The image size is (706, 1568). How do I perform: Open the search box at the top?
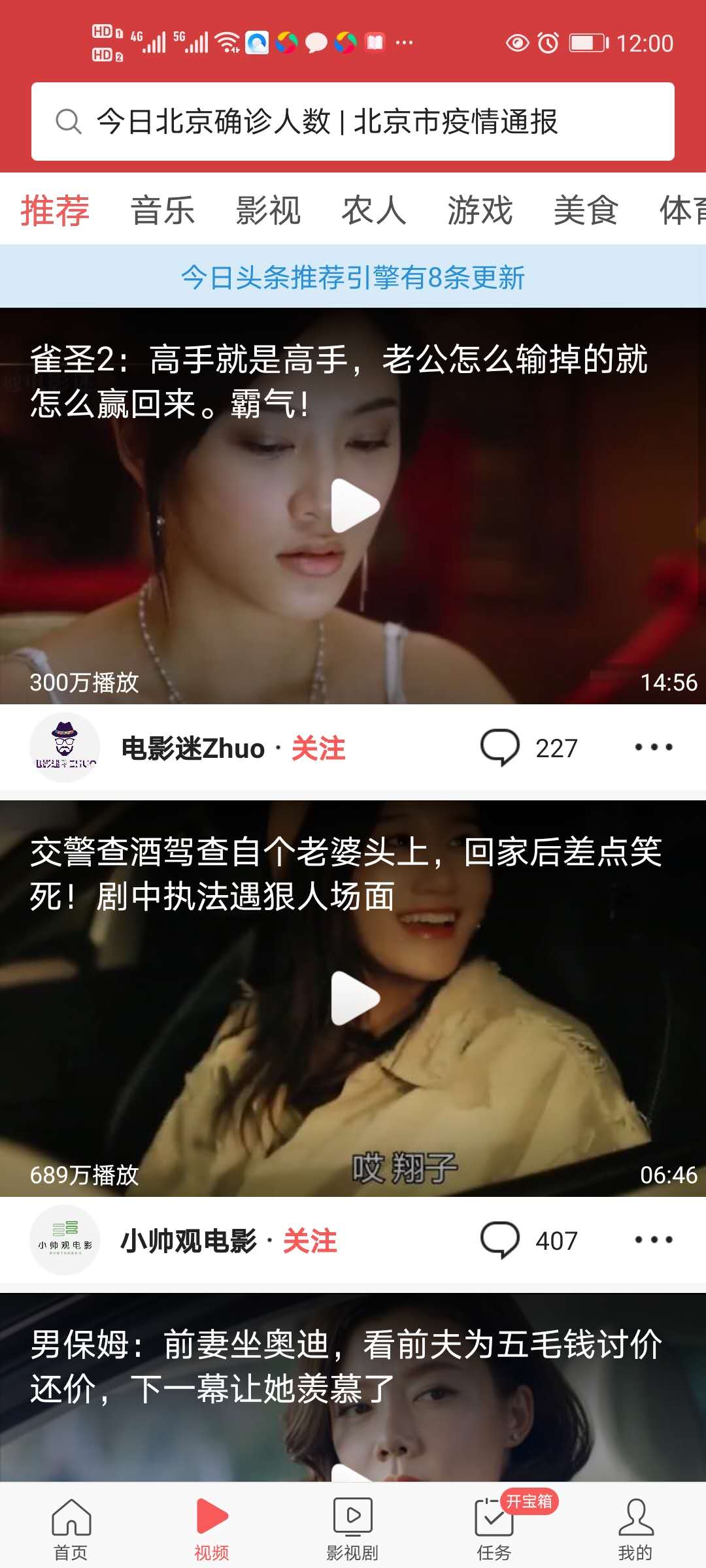coord(353,122)
